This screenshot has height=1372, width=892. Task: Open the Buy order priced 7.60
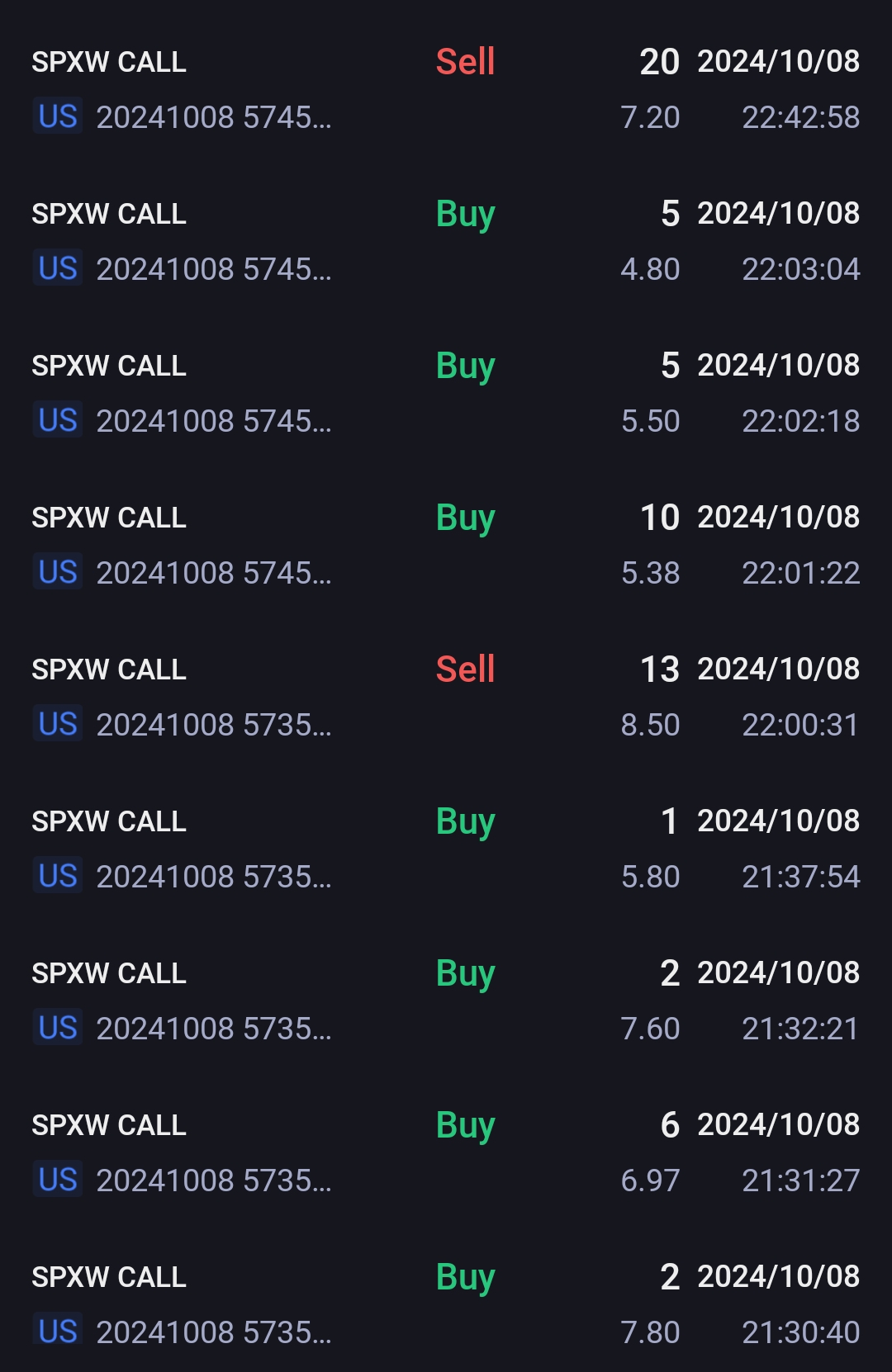click(x=446, y=1001)
